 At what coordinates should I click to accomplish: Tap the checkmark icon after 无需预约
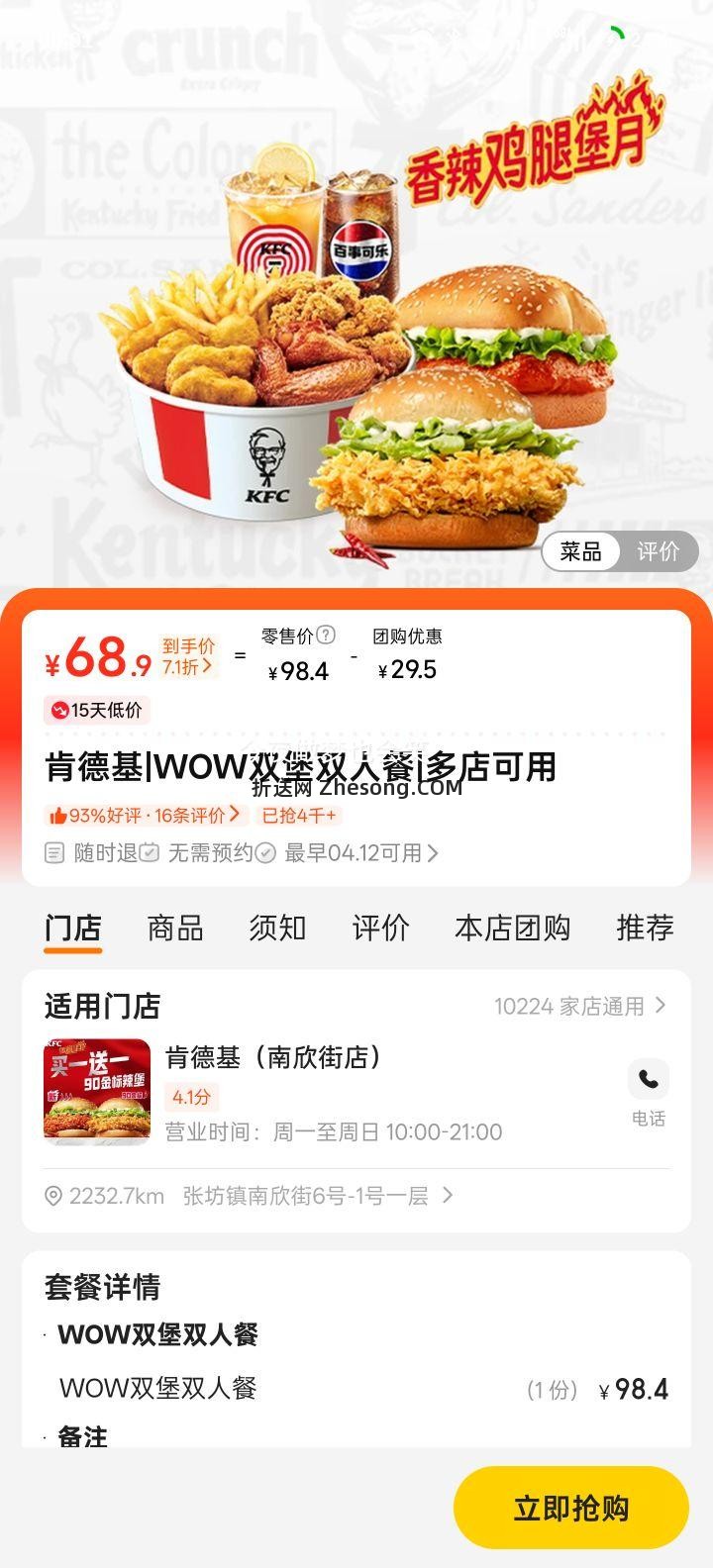pyautogui.click(x=265, y=853)
